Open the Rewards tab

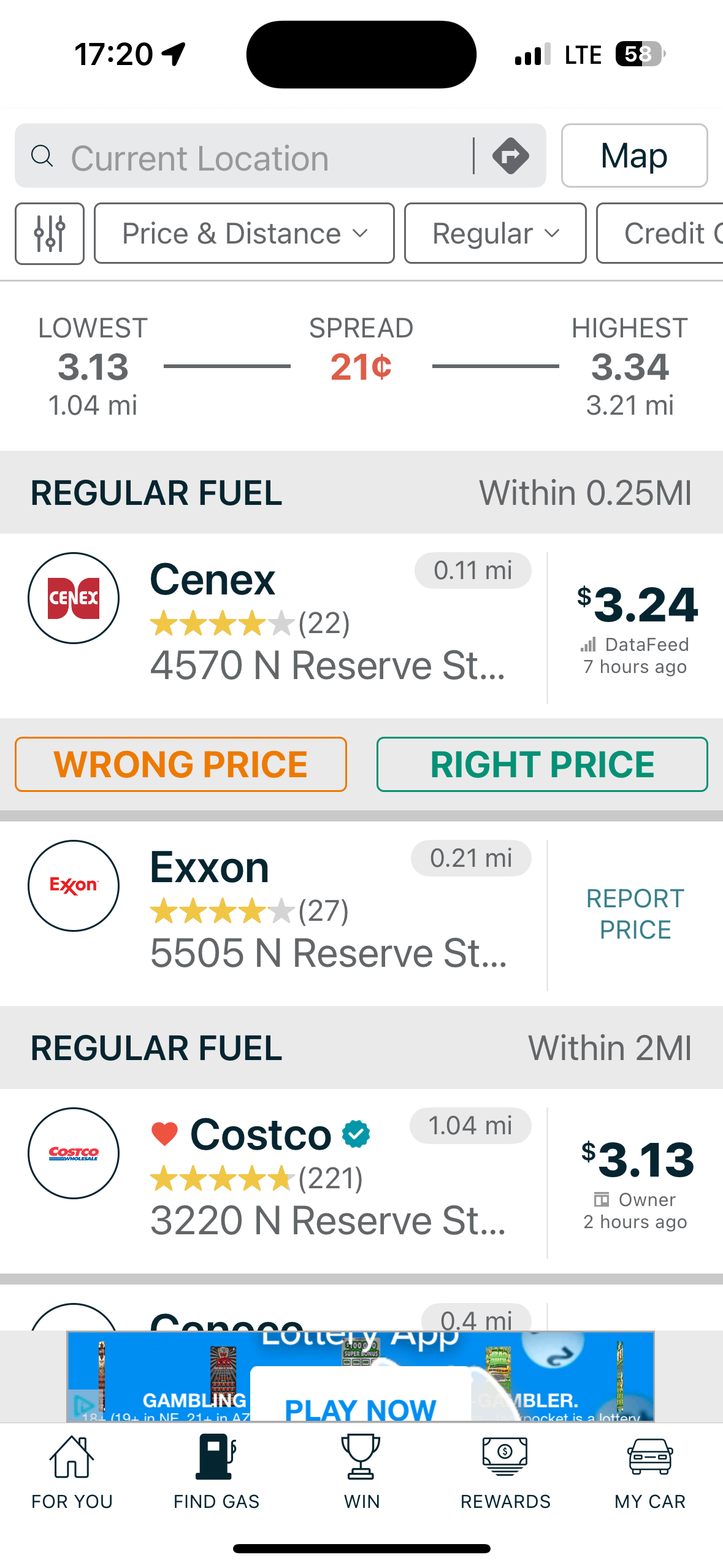click(505, 1472)
